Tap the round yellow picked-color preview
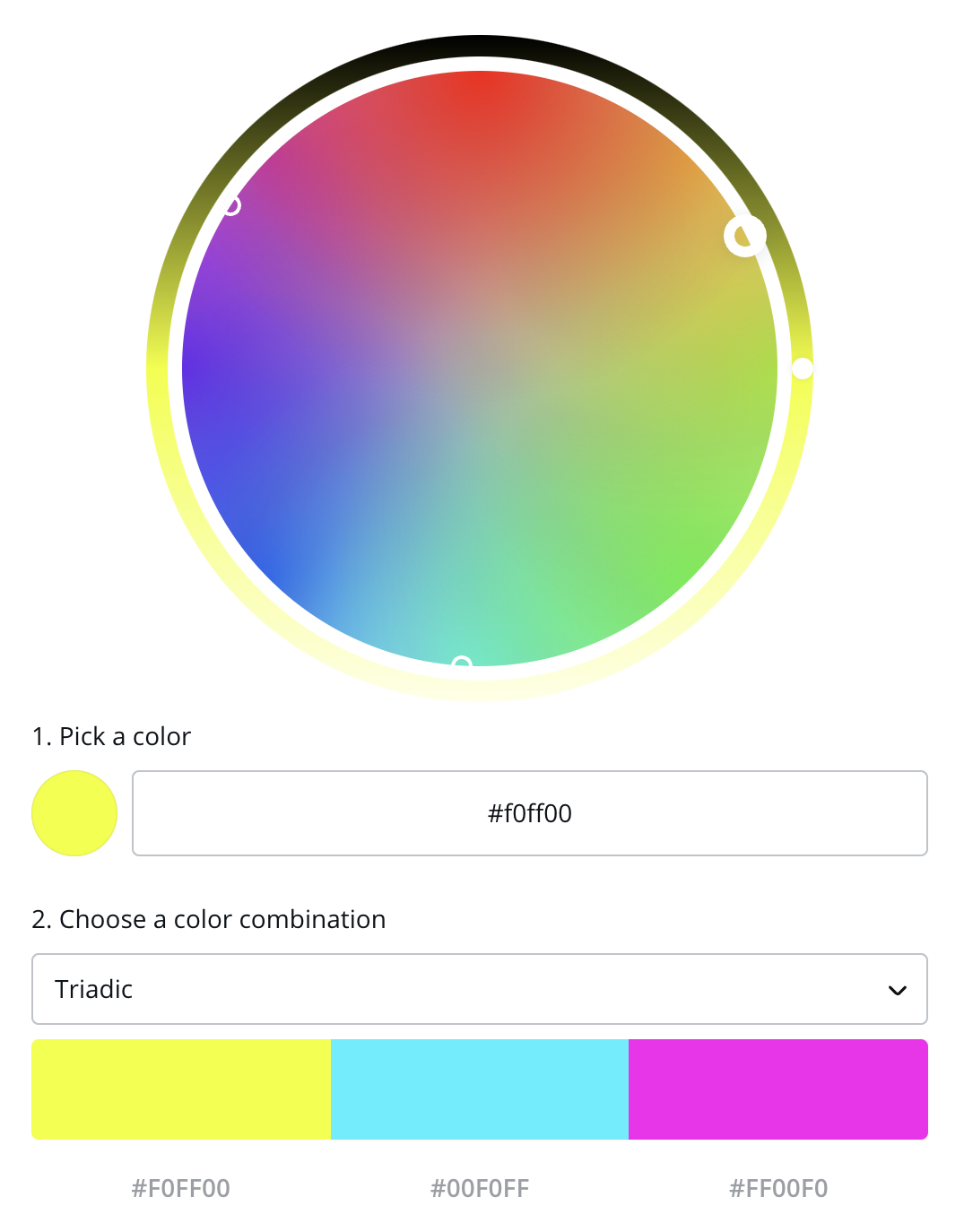Screen dimensions: 964x1232 [74, 813]
